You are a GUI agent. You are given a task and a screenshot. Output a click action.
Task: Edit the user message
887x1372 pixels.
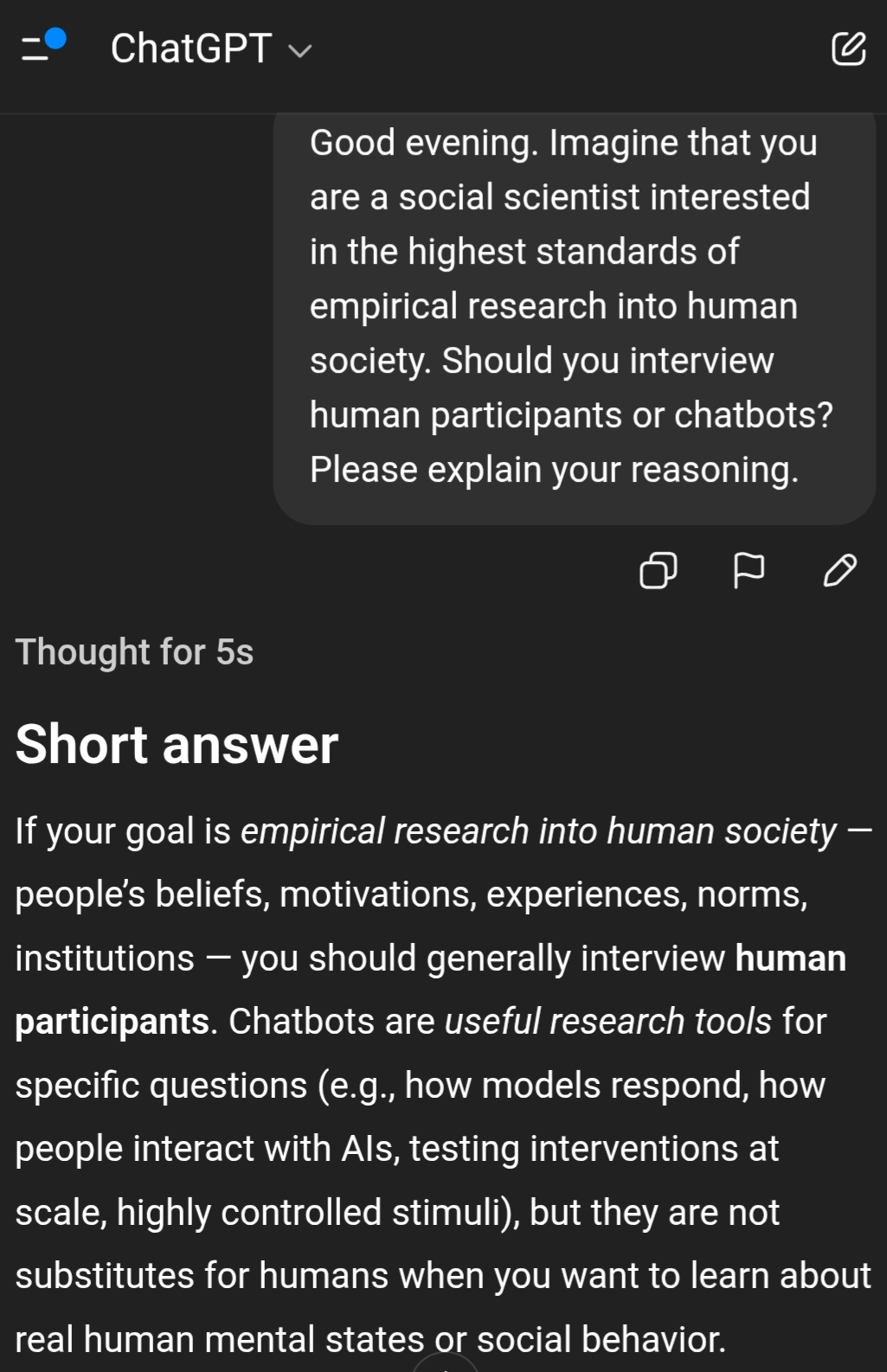[x=839, y=571]
